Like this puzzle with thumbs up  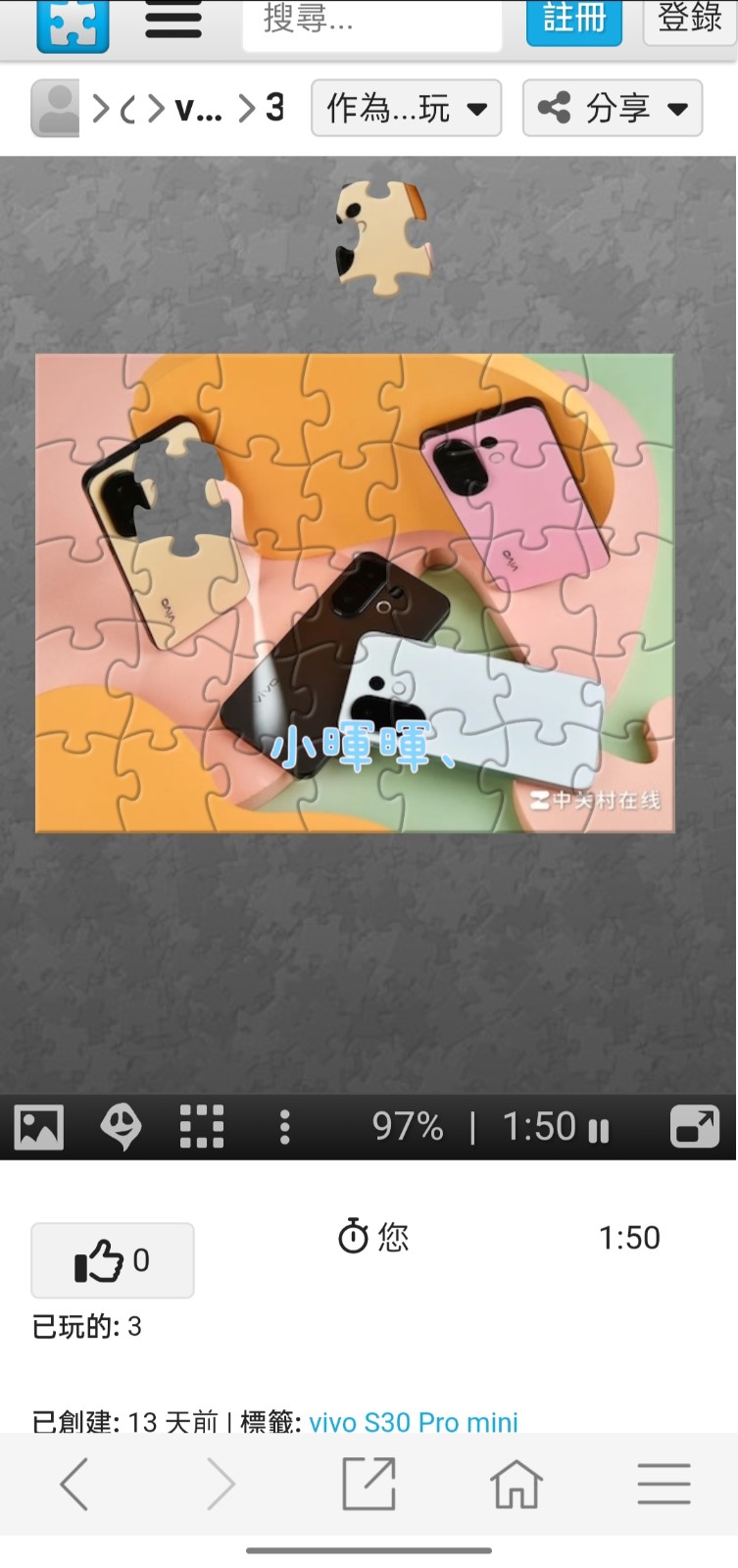click(113, 1260)
